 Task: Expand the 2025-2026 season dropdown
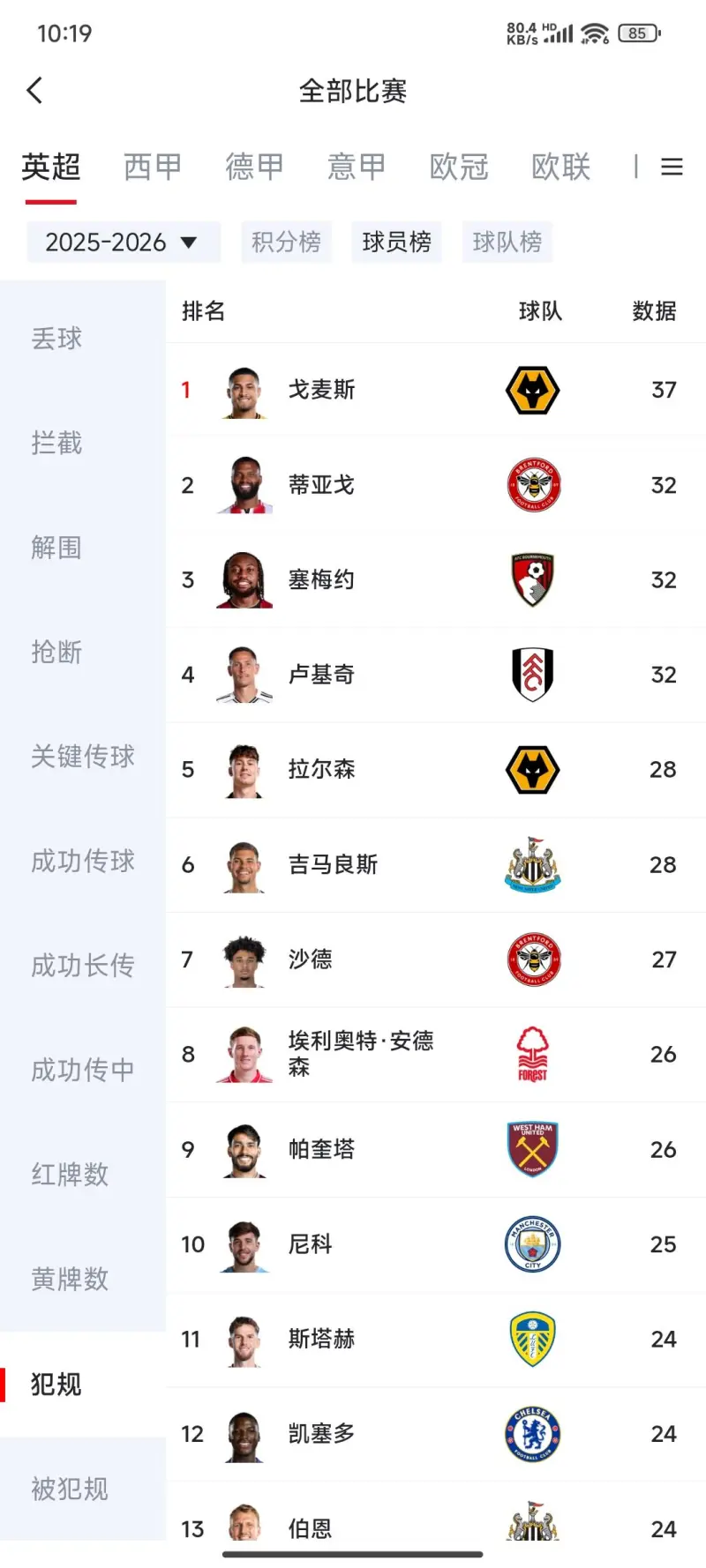(122, 243)
